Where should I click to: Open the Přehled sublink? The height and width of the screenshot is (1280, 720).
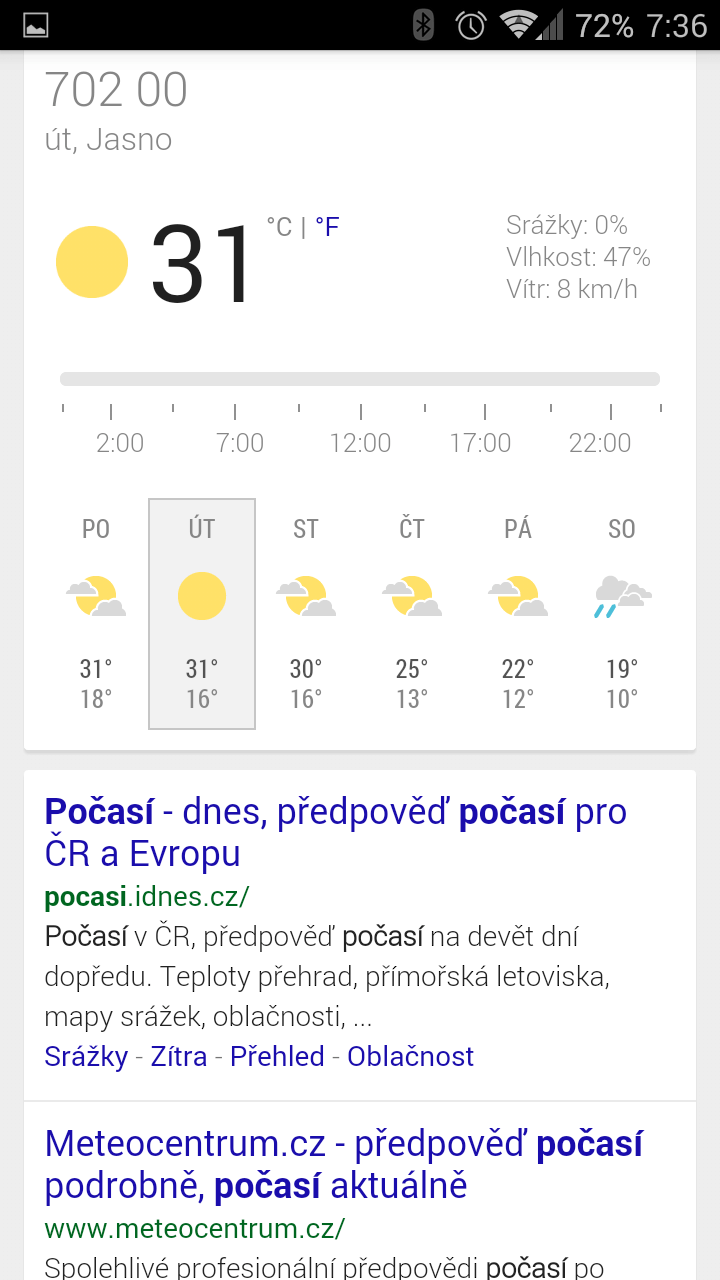(x=277, y=1056)
